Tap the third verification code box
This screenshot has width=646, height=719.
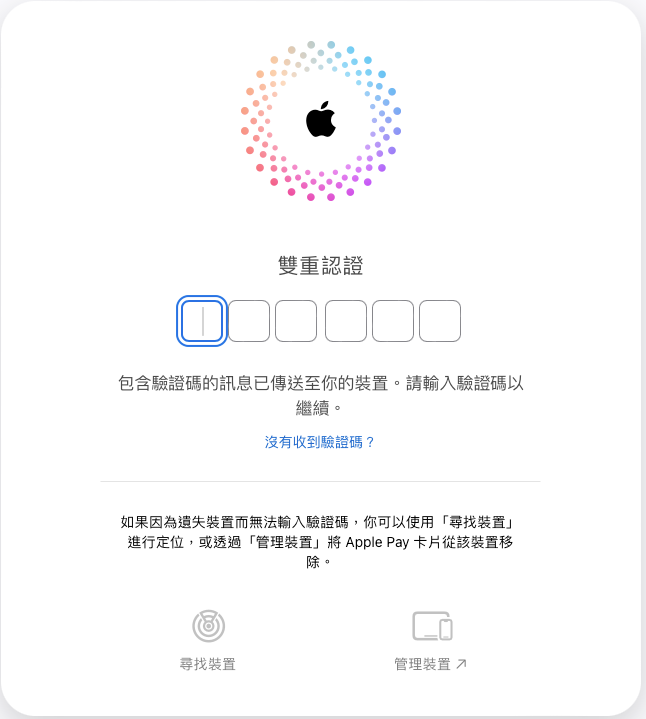296,321
